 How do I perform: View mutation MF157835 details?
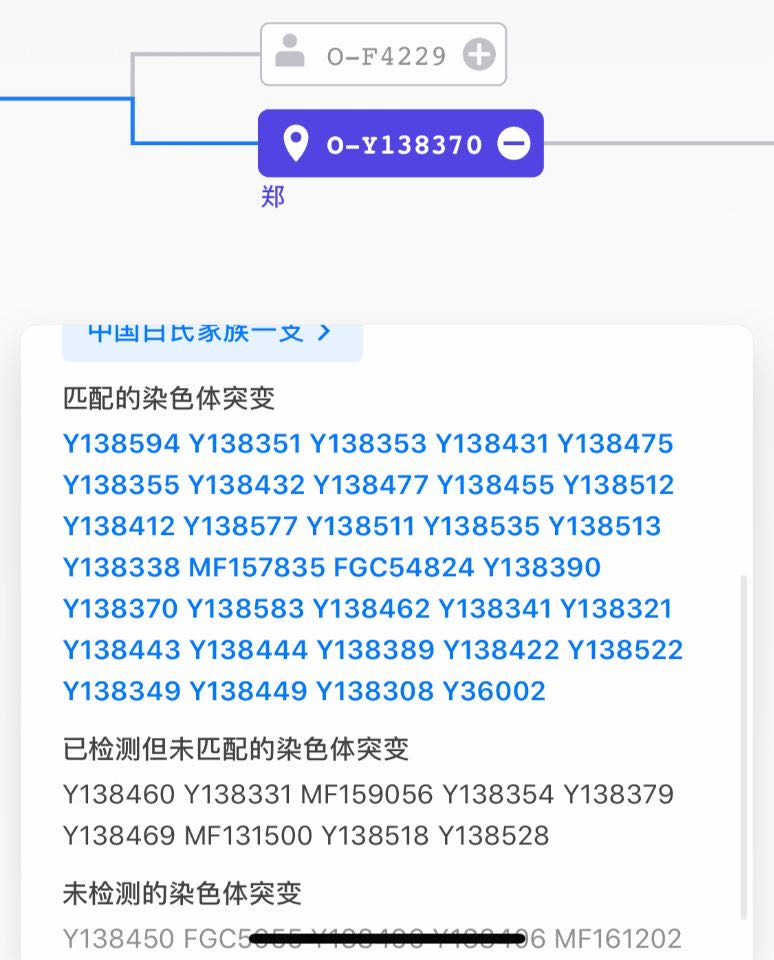tap(256, 568)
